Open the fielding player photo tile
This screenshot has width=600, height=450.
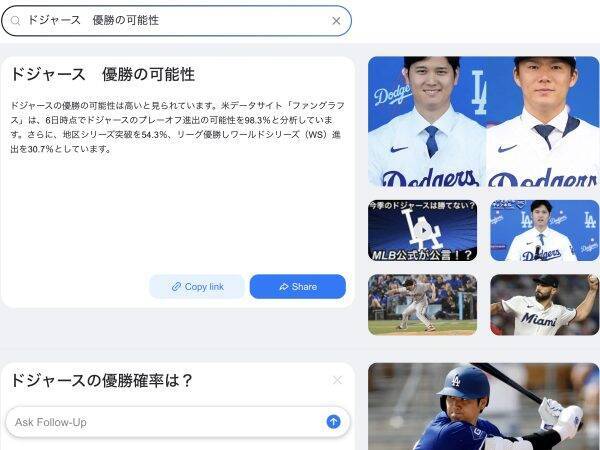(x=421, y=304)
